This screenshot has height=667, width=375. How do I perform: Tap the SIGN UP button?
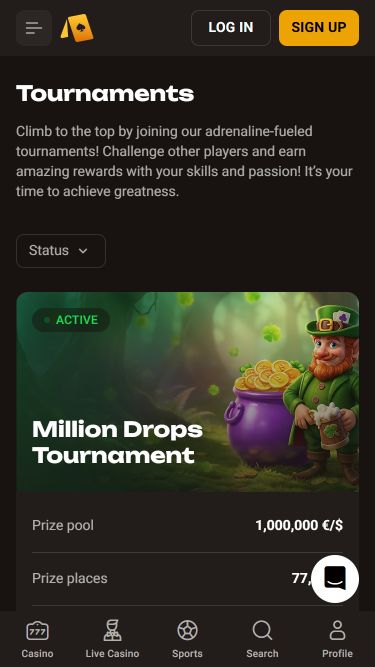(319, 28)
